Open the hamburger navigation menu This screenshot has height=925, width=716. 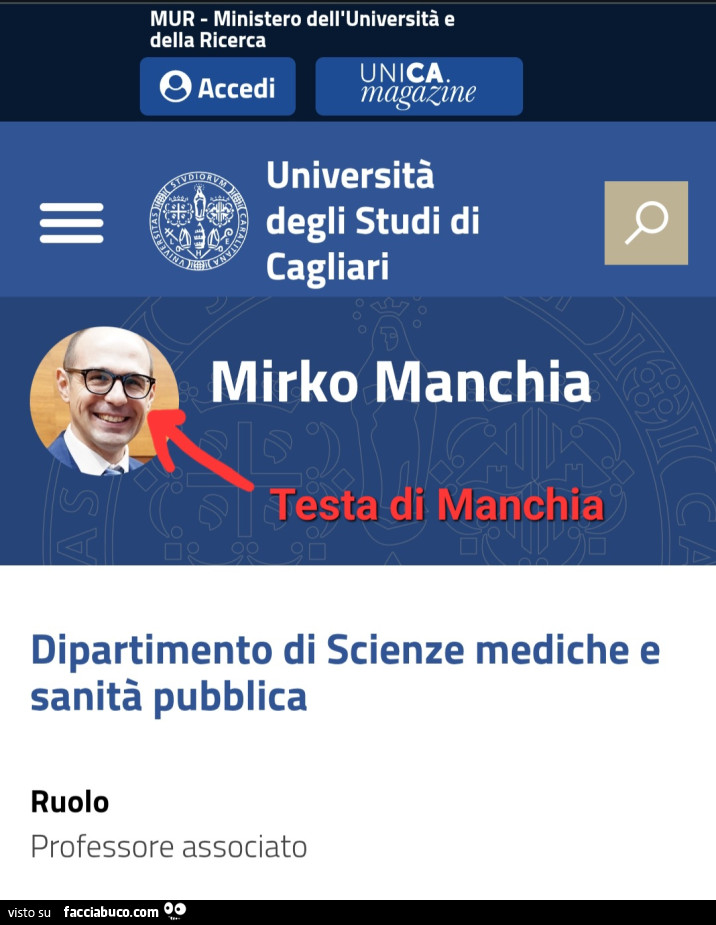71,222
